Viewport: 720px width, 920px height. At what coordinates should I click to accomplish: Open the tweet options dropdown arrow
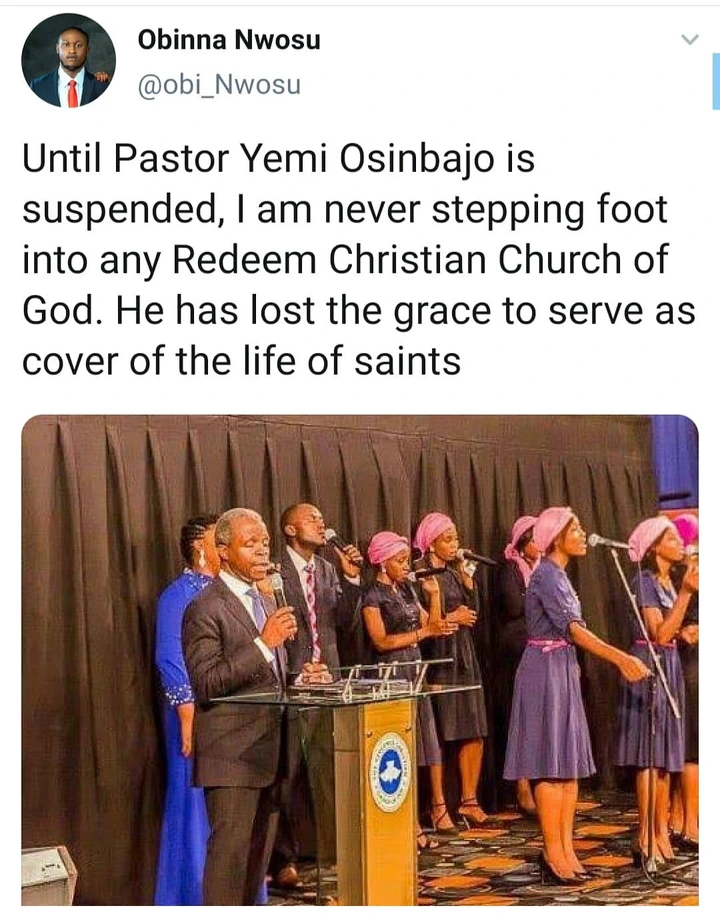689,40
